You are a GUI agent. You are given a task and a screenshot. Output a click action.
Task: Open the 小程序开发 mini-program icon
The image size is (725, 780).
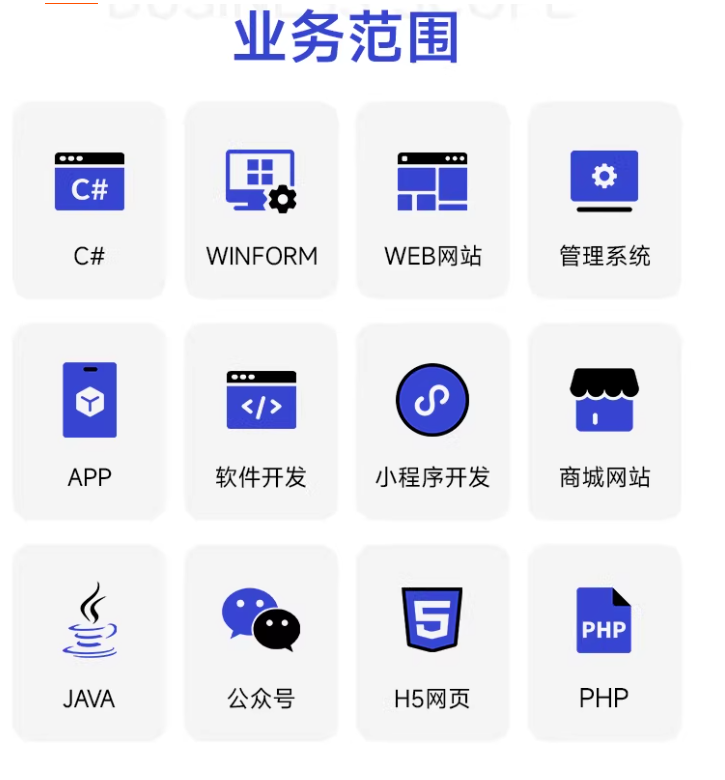point(432,400)
